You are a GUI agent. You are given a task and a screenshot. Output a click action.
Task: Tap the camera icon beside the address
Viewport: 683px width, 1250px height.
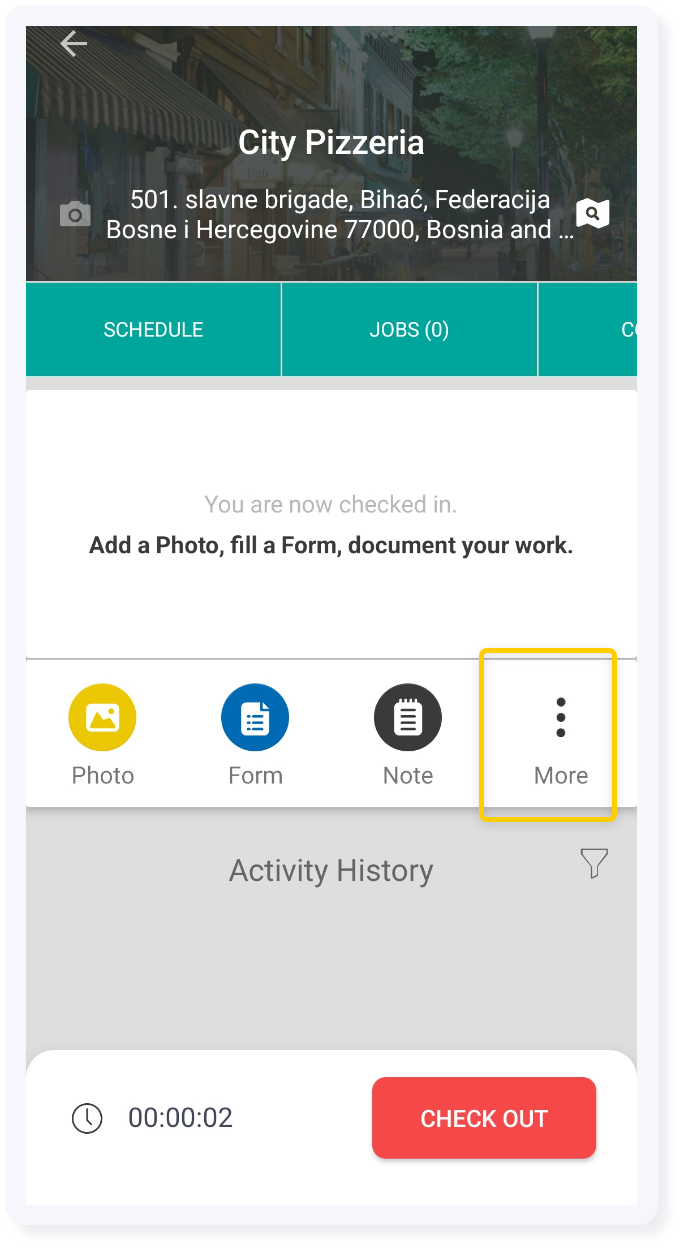tap(75, 214)
